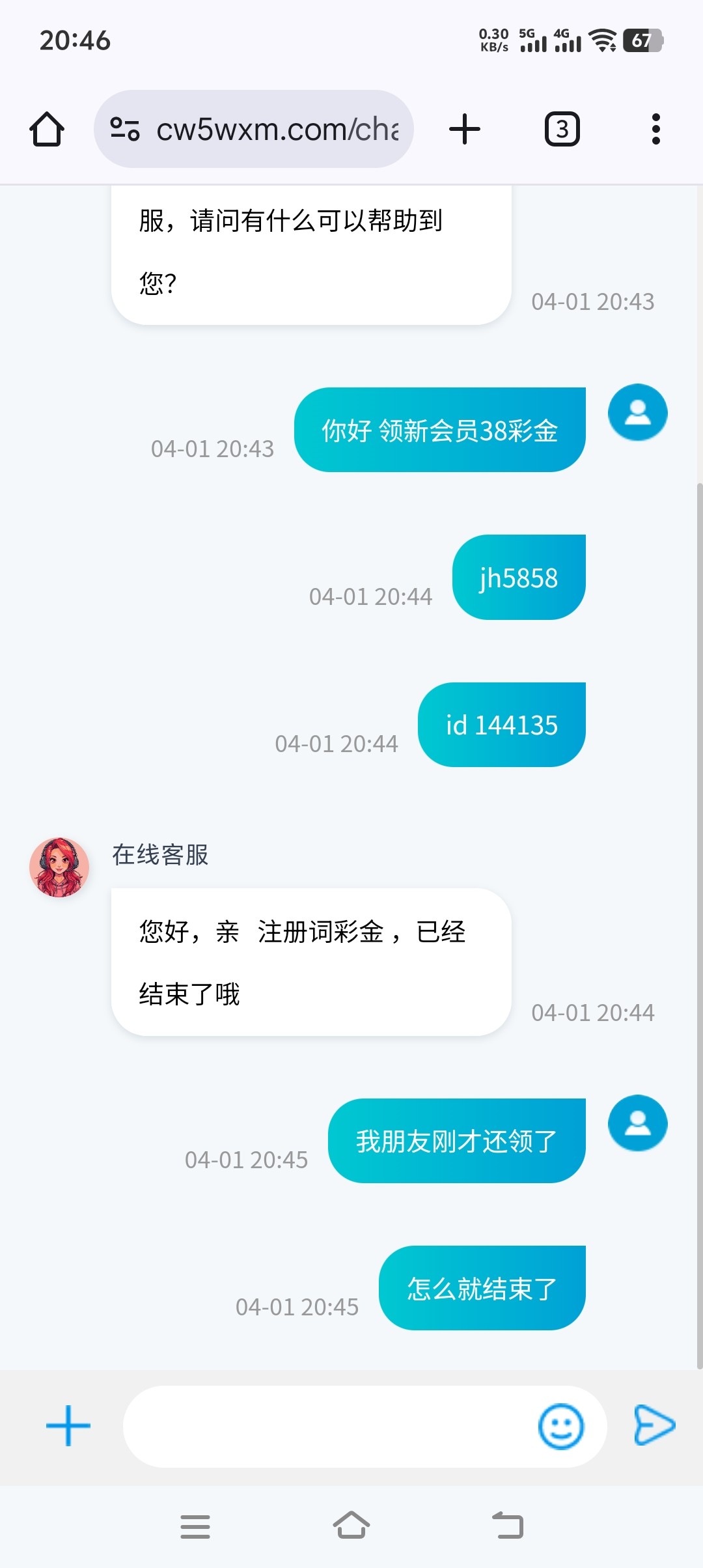This screenshot has height=1568, width=703.
Task: Go back using the system back button
Action: (508, 1526)
